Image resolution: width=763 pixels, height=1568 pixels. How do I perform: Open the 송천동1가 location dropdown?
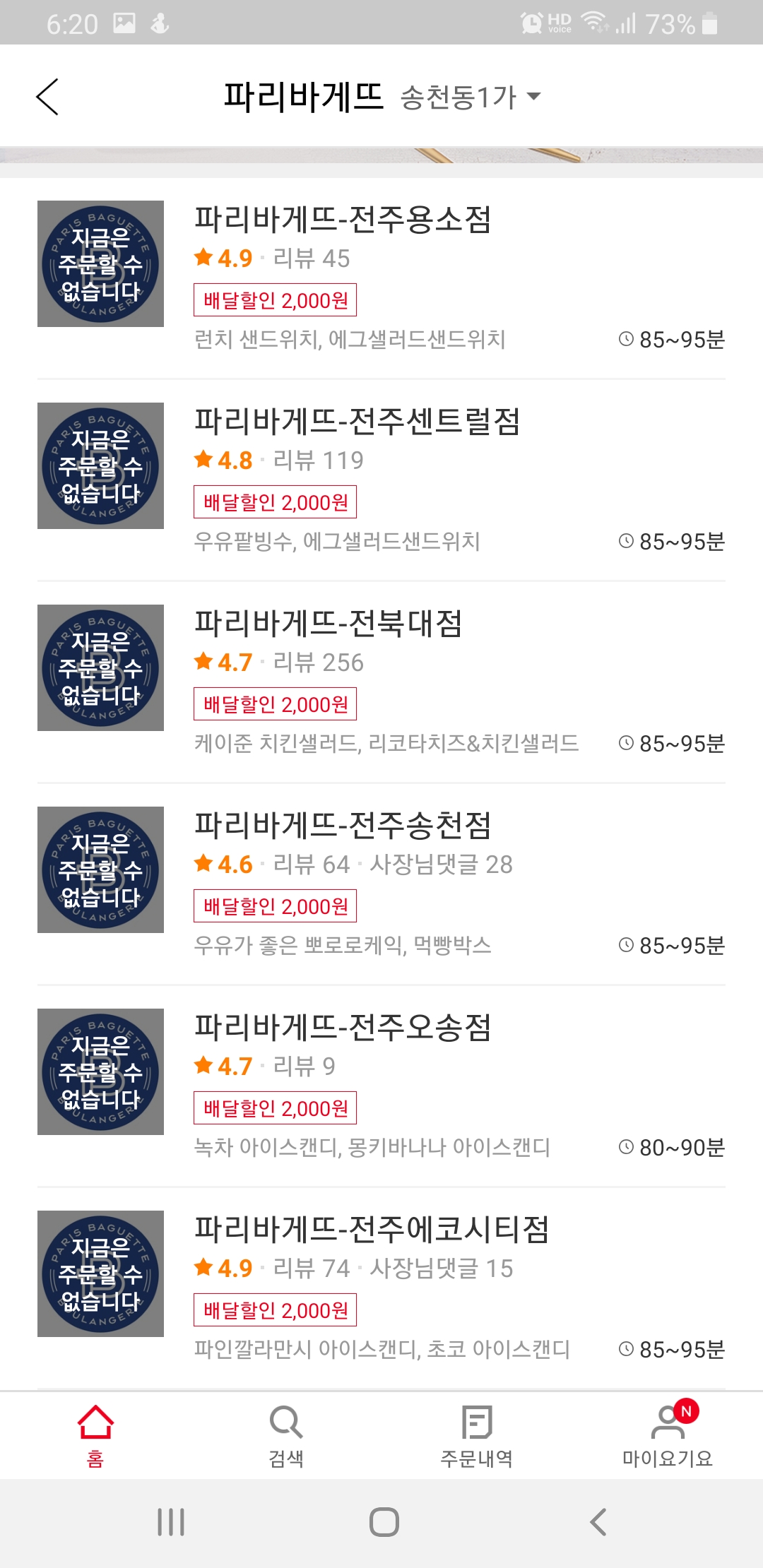click(471, 97)
